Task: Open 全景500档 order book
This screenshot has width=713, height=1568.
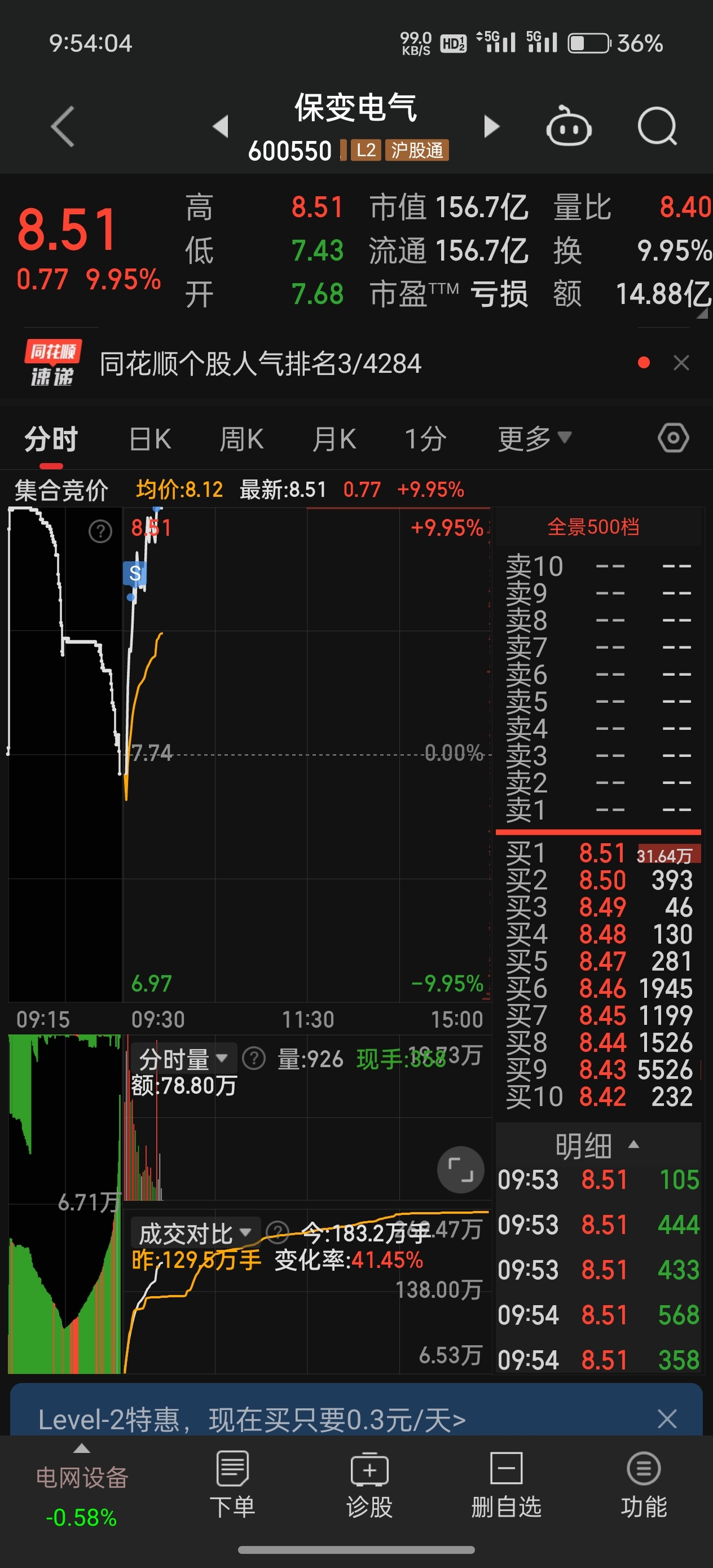Action: click(593, 527)
